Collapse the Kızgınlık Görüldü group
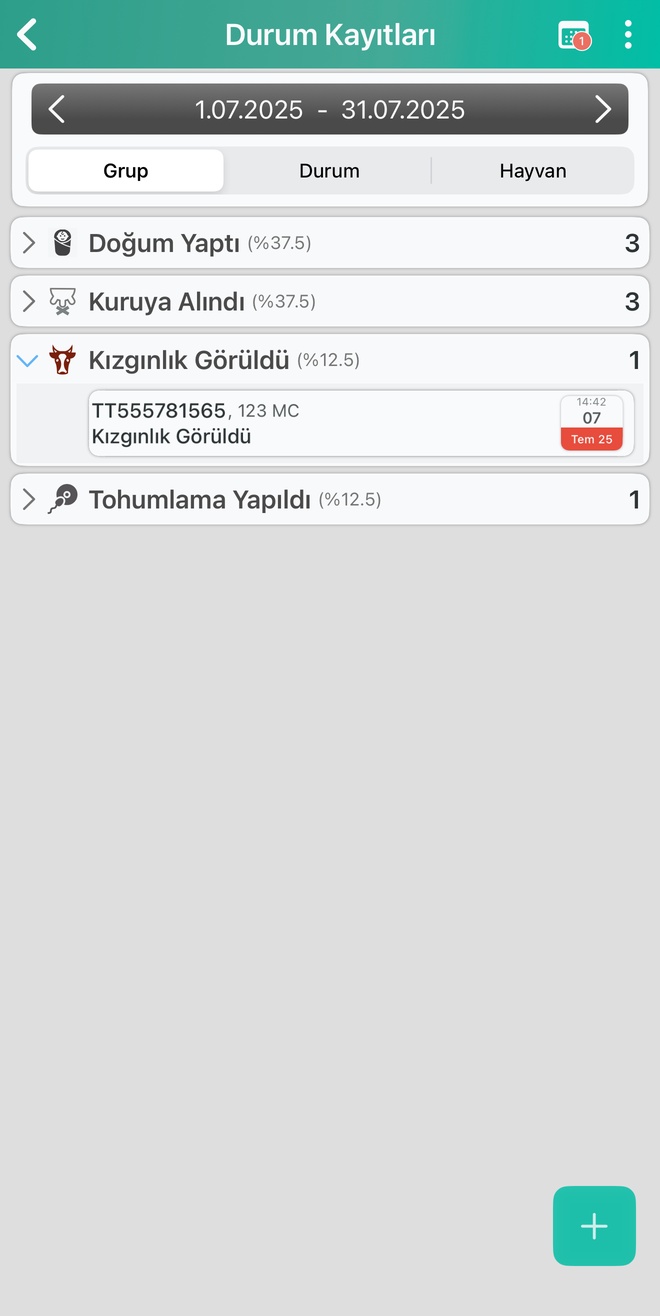This screenshot has height=1316, width=660. click(x=28, y=360)
